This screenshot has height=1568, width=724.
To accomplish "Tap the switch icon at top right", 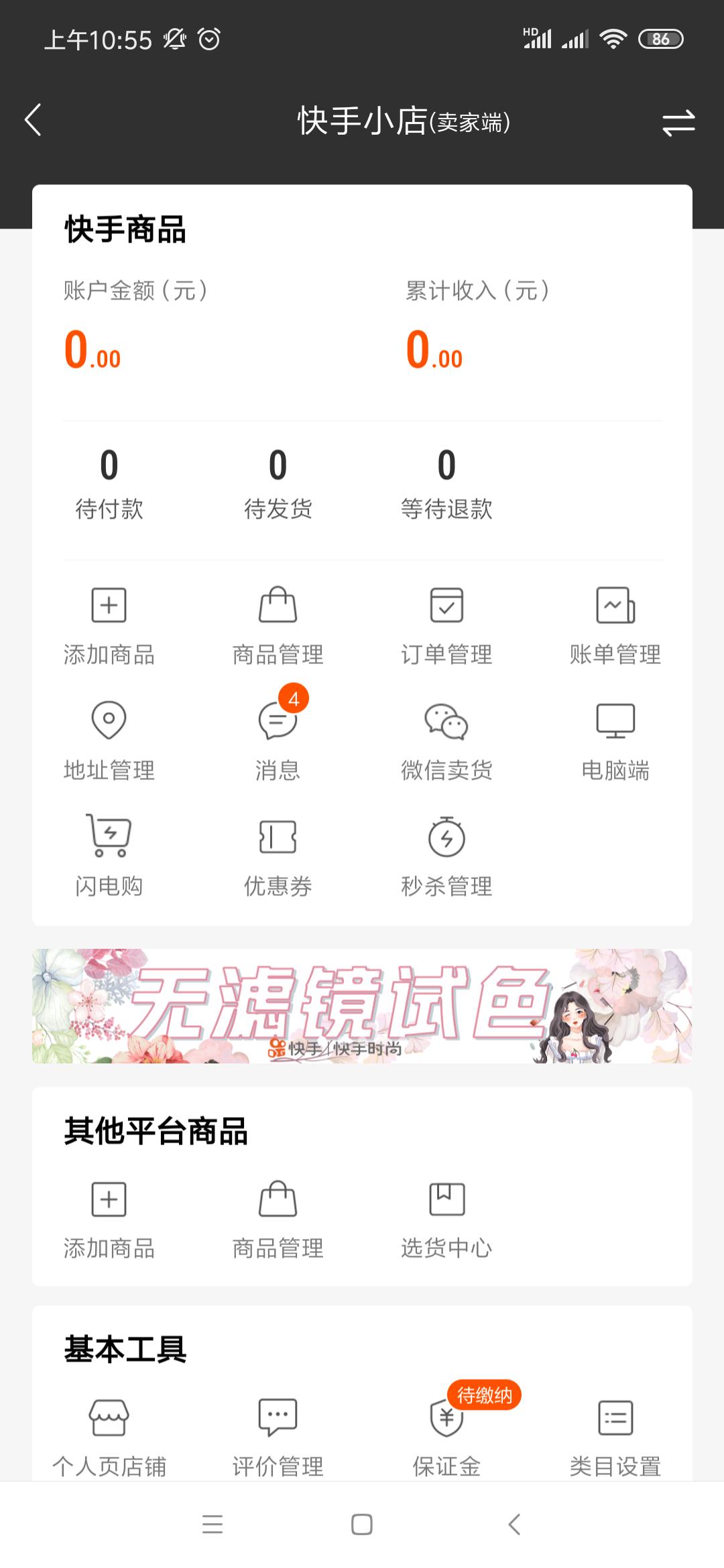I will 679,122.
